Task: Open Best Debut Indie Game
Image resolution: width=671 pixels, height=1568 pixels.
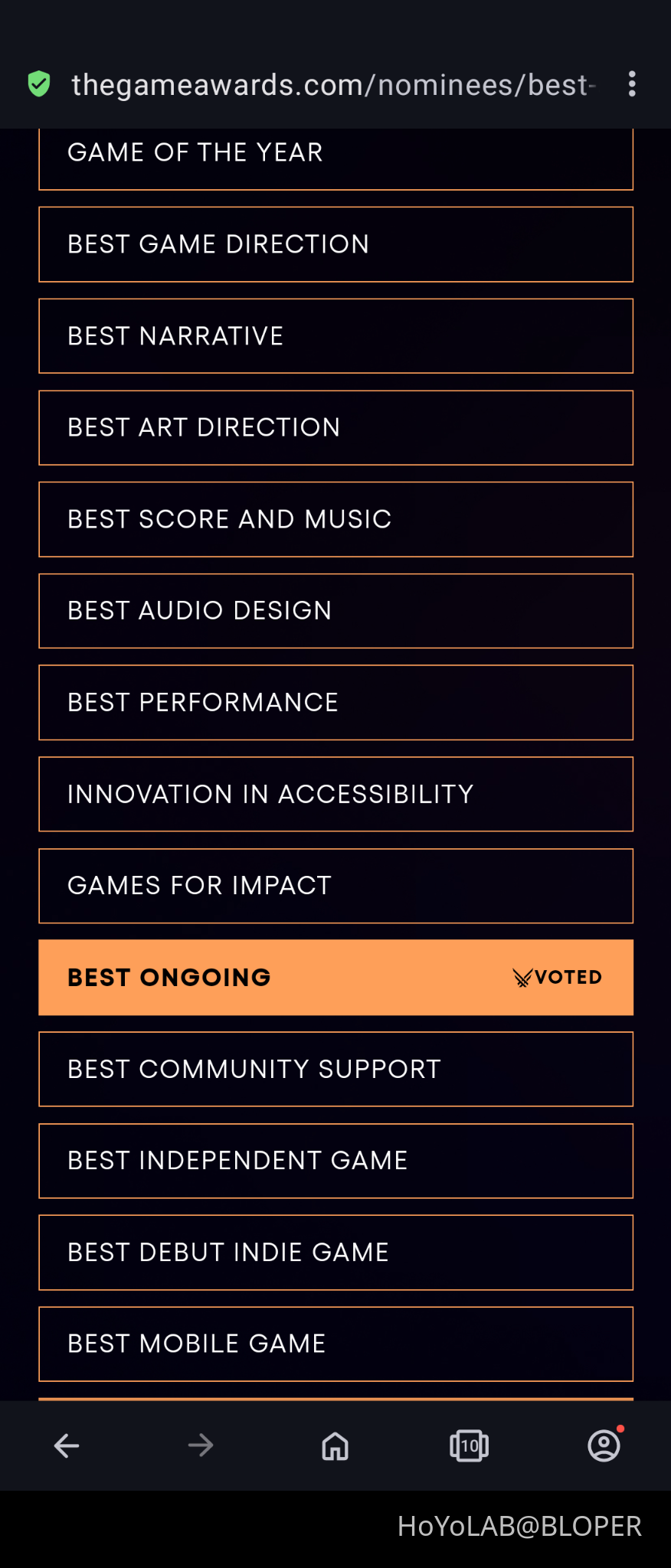Action: point(335,1253)
